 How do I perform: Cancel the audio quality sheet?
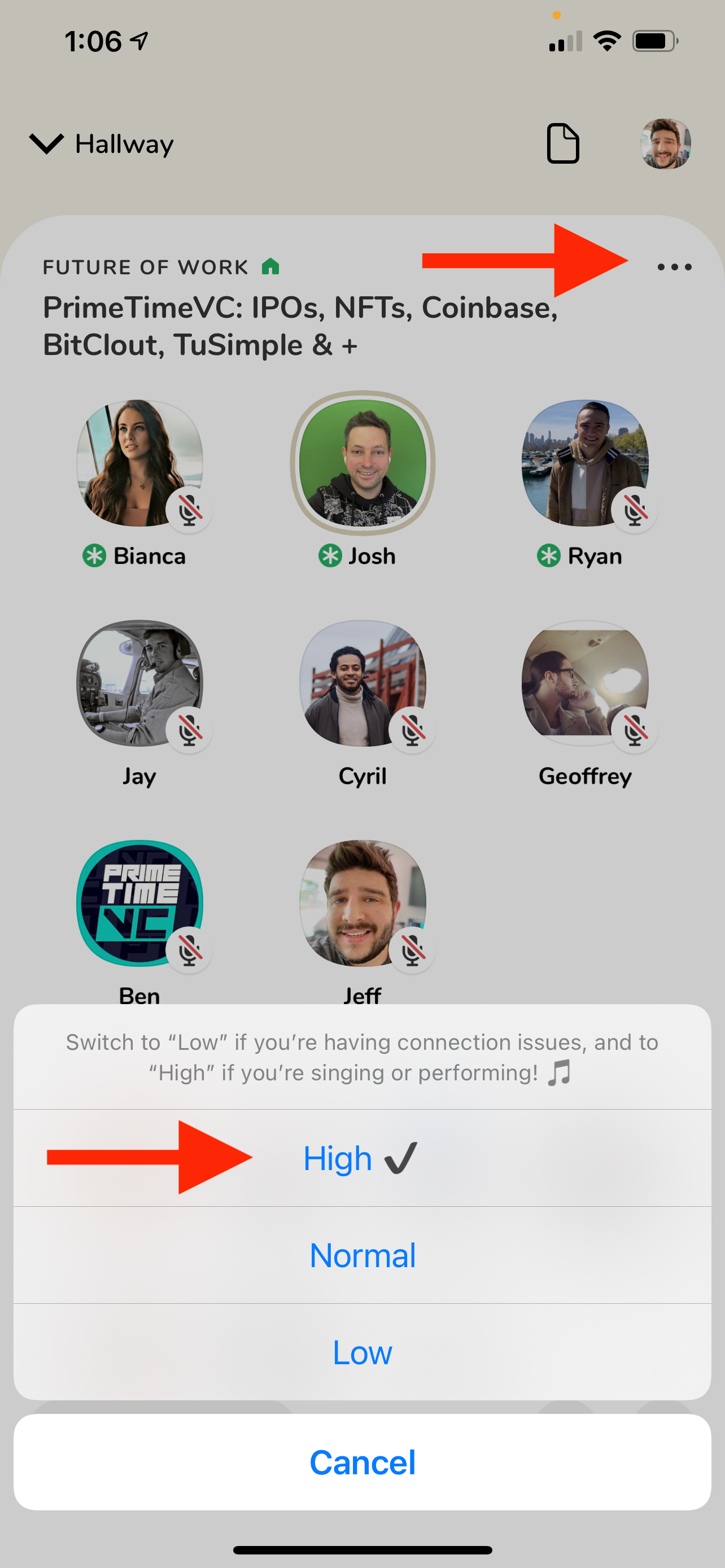[x=362, y=1462]
